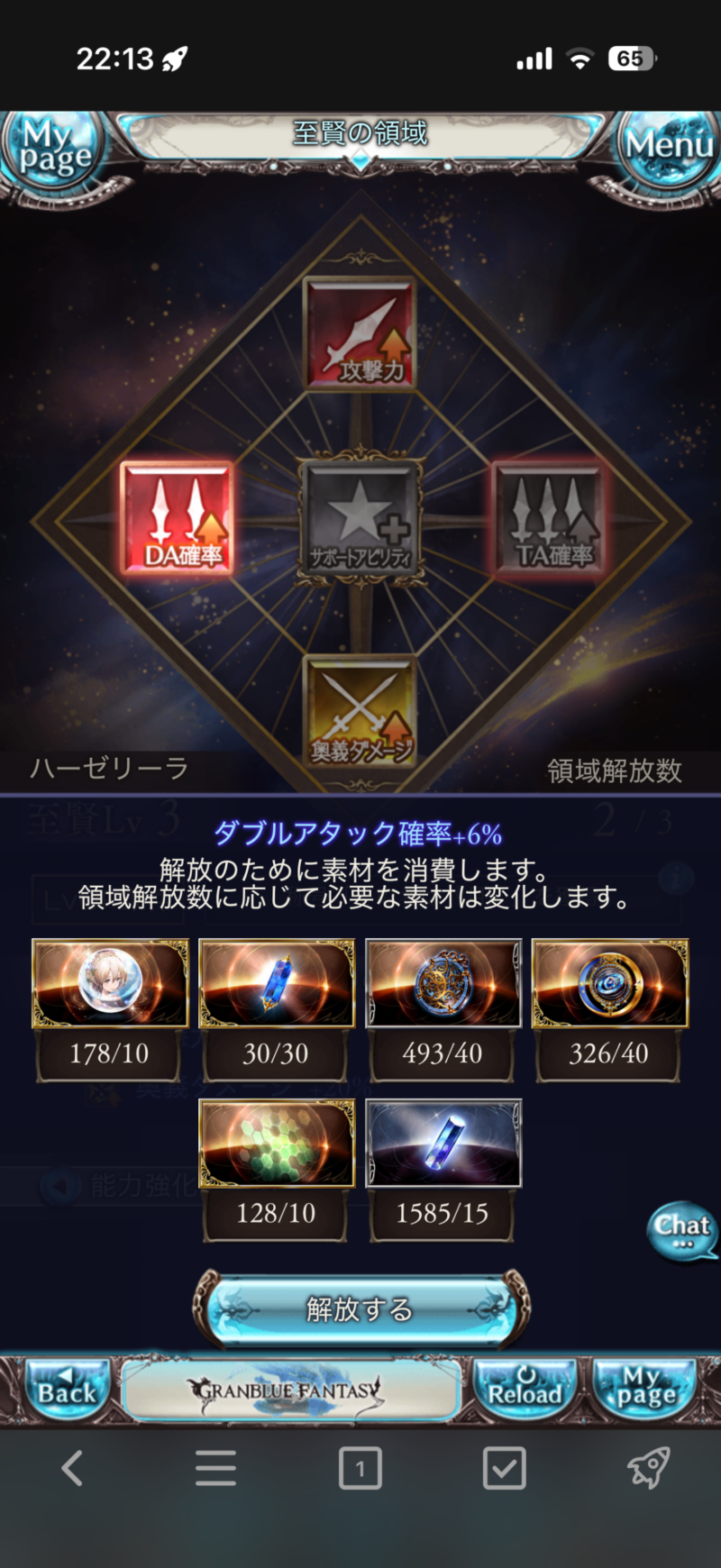Screen dimensions: 721x1568
Task: Tap 解放する to unlock the domain
Action: [x=360, y=1308]
